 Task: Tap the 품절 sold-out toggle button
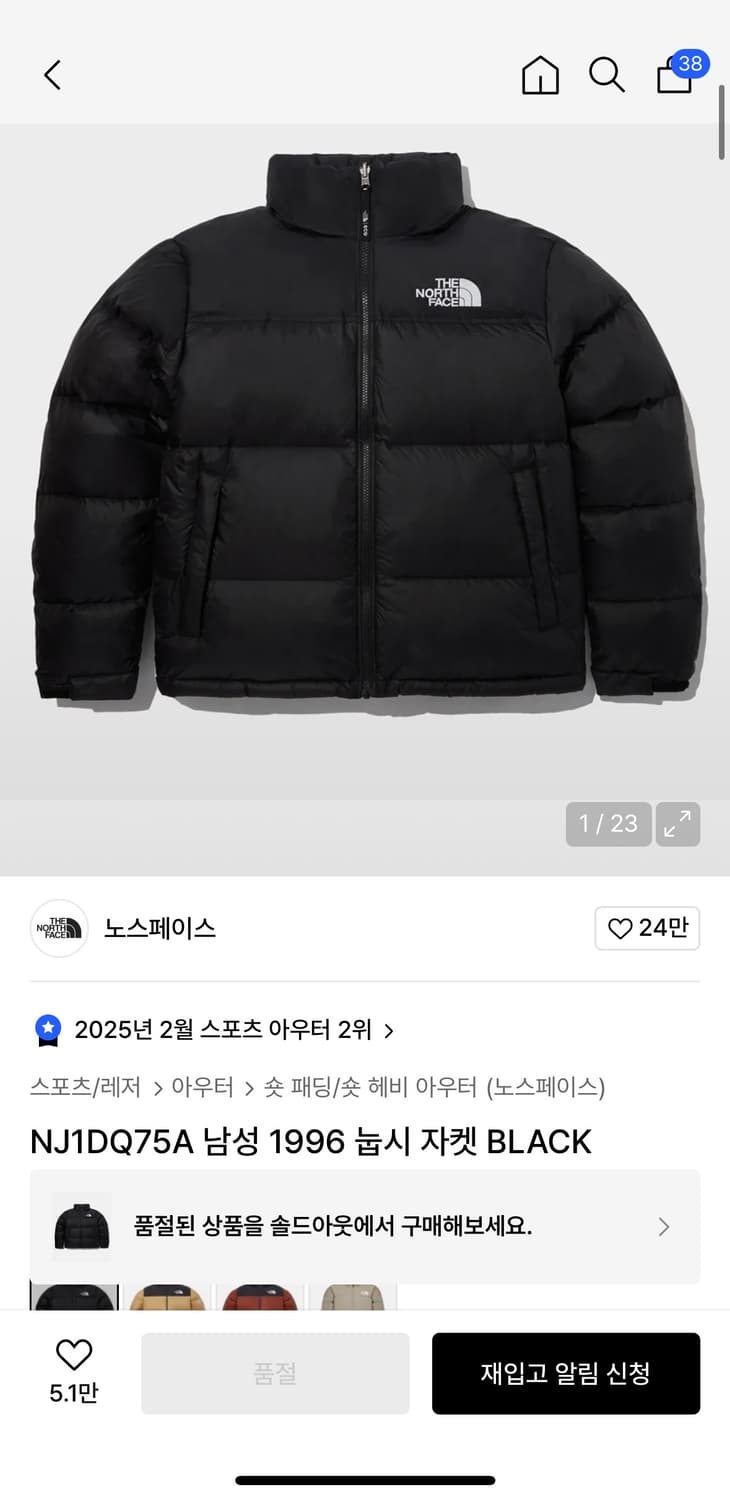[277, 1373]
